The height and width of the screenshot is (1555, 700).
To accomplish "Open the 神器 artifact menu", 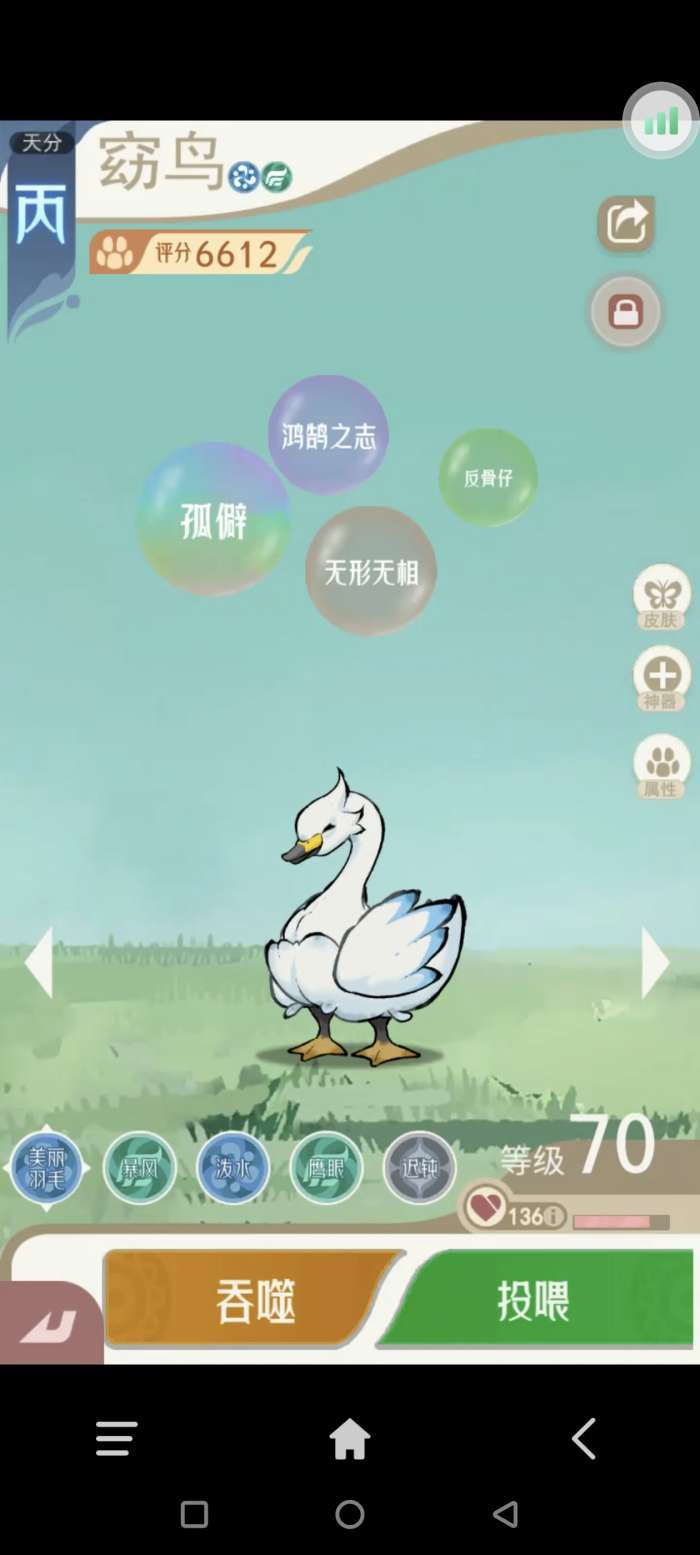I will pos(662,679).
